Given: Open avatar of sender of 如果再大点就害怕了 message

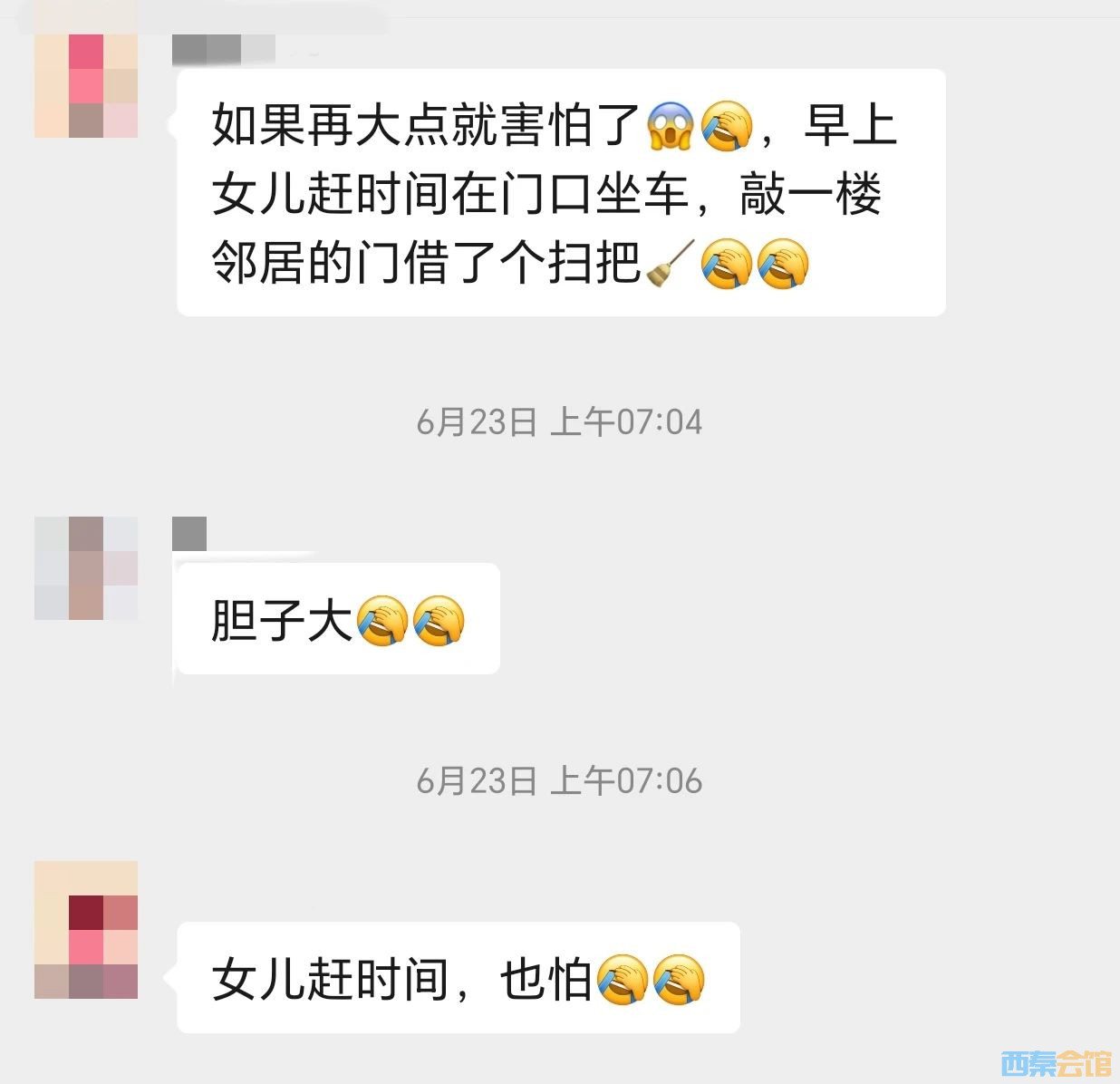Looking at the screenshot, I should (x=86, y=86).
